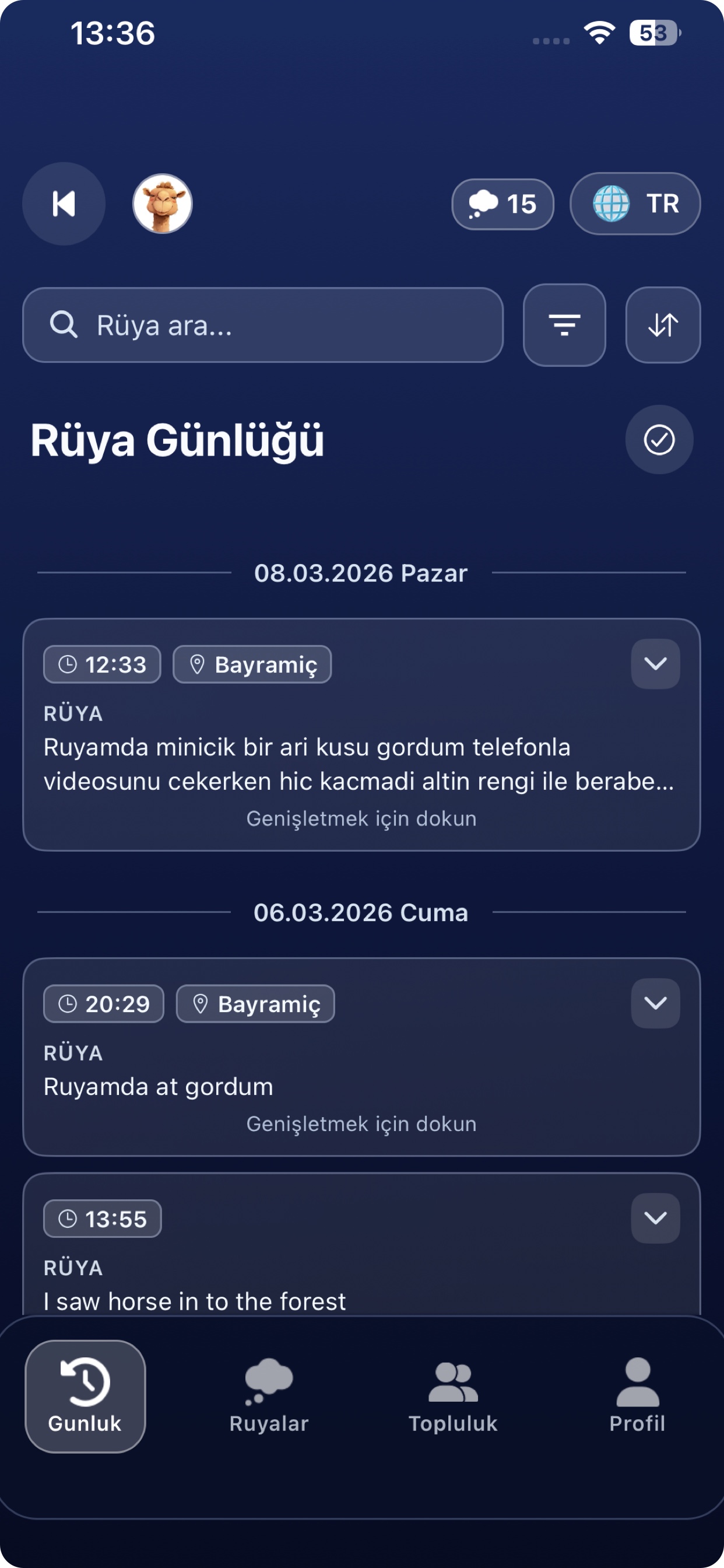Expand the 12:33 Bayramiç dream entry
Viewport: 724px width, 1568px height.
[x=655, y=664]
